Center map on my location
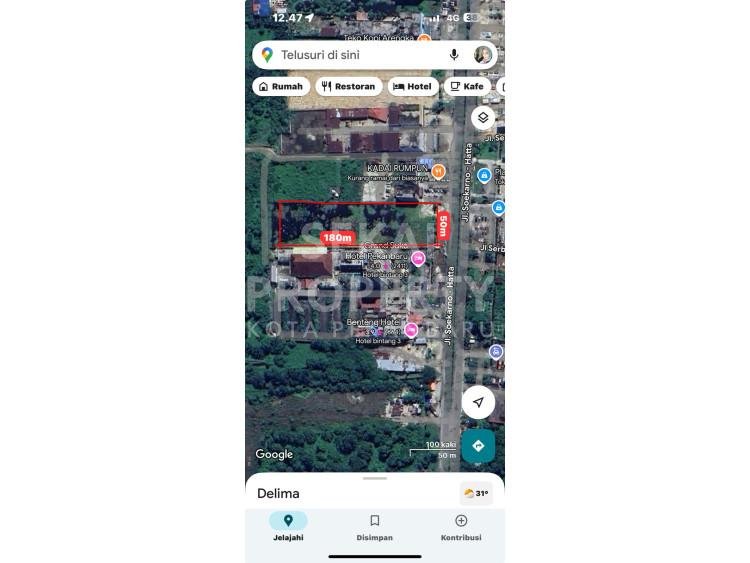The image size is (750, 563). [x=478, y=402]
